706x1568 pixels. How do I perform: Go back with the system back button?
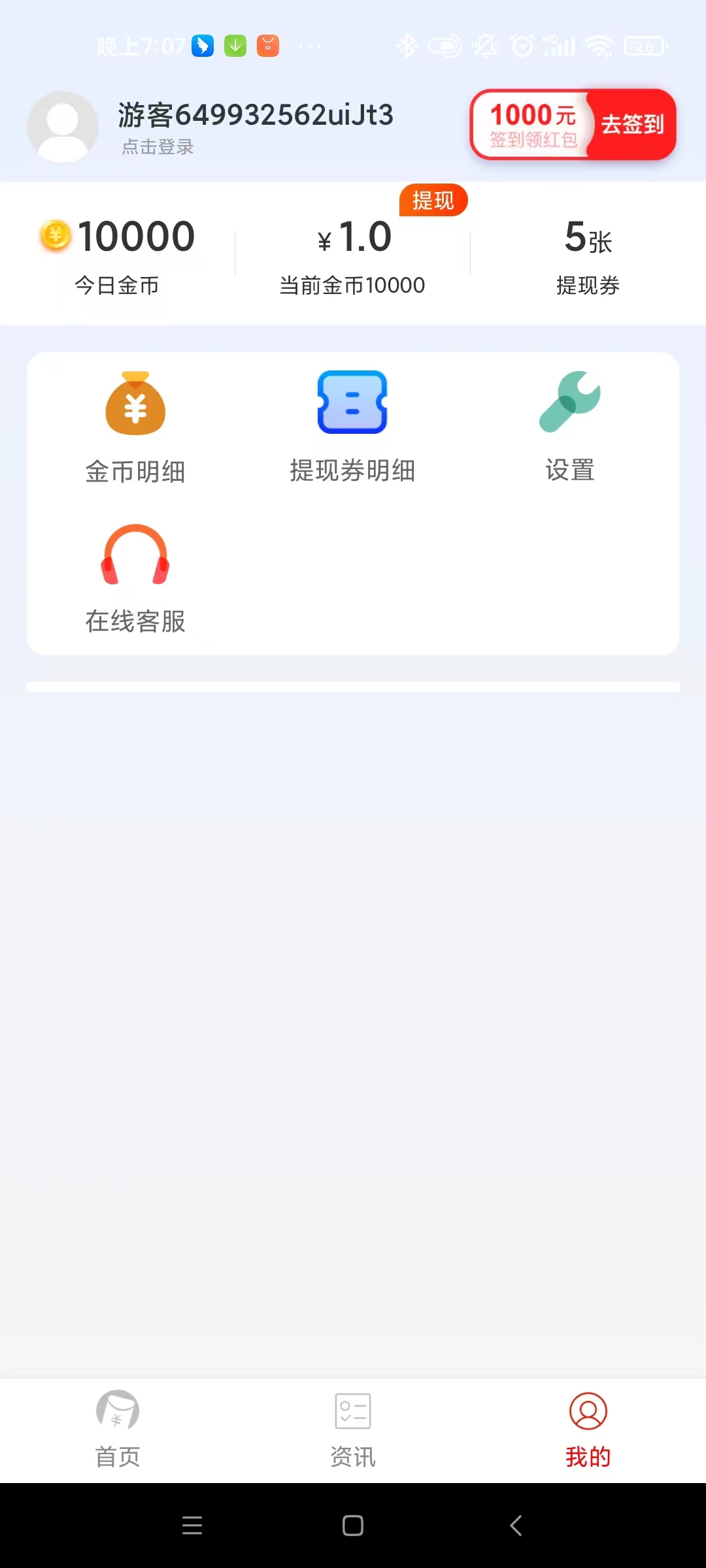(x=515, y=1526)
